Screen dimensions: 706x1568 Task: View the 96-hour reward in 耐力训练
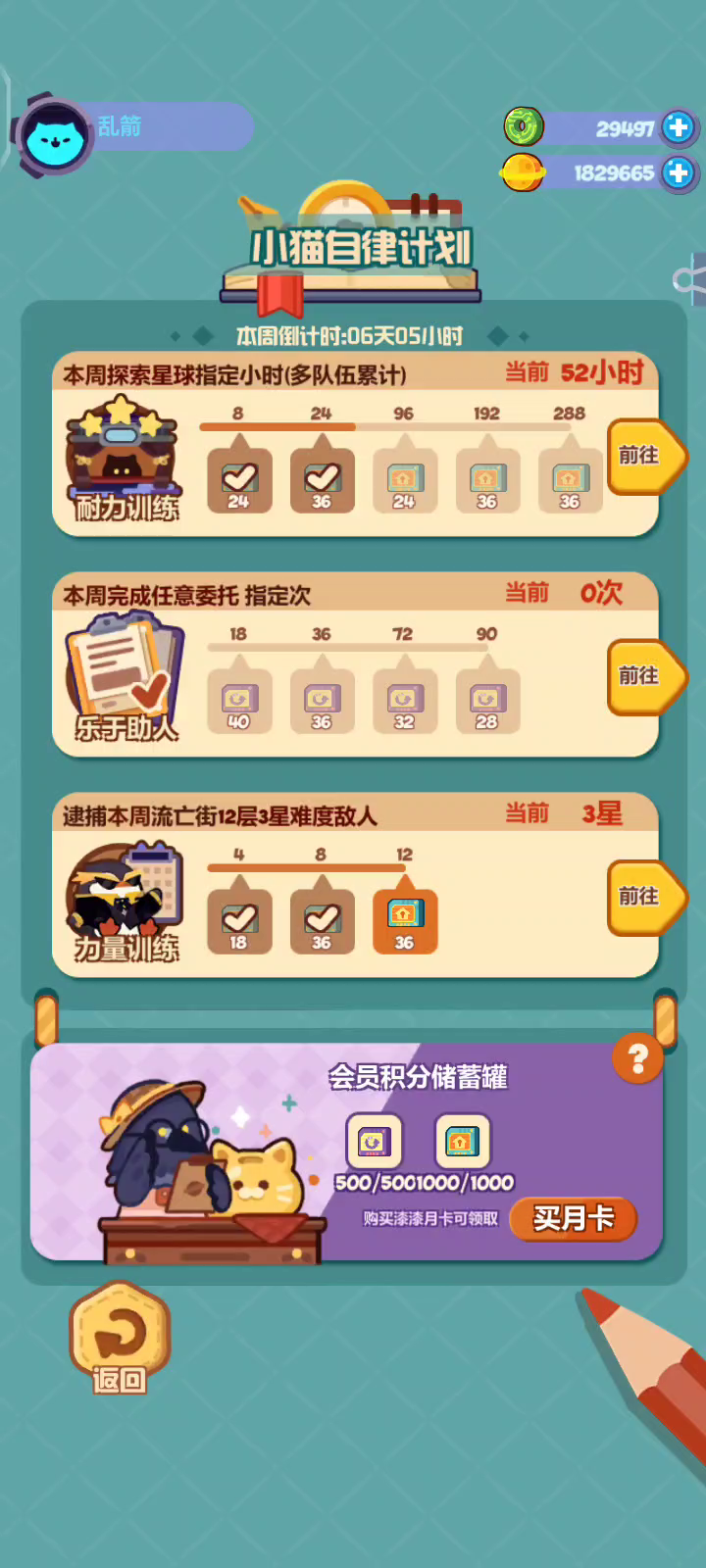pos(405,480)
